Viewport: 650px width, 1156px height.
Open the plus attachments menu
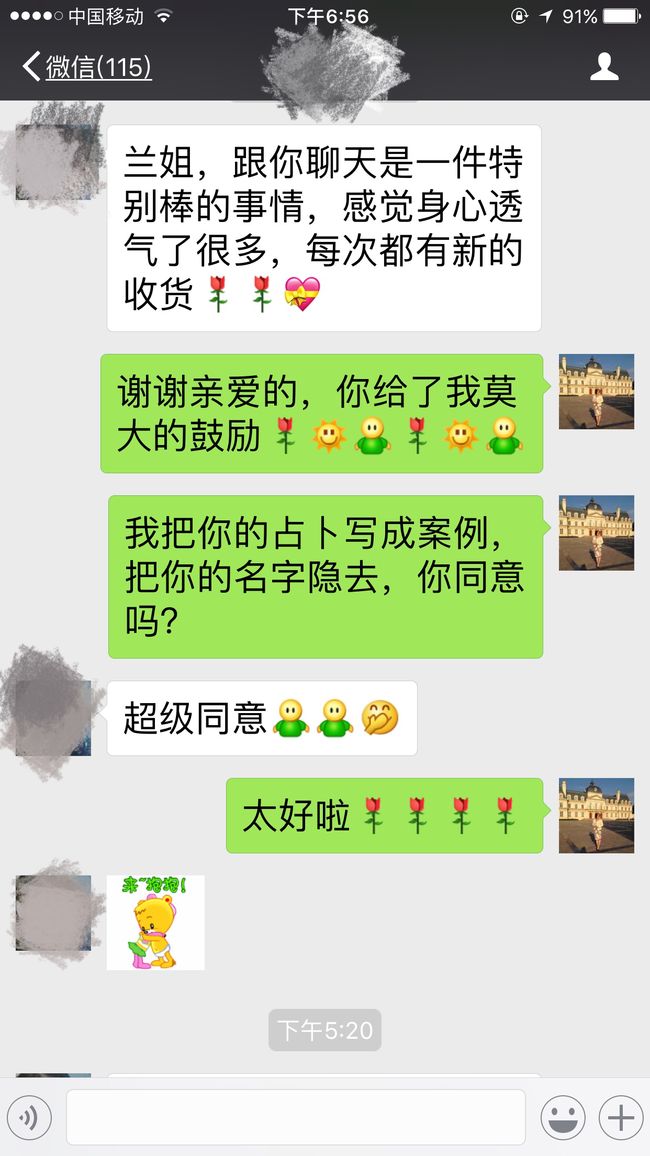(x=621, y=1118)
